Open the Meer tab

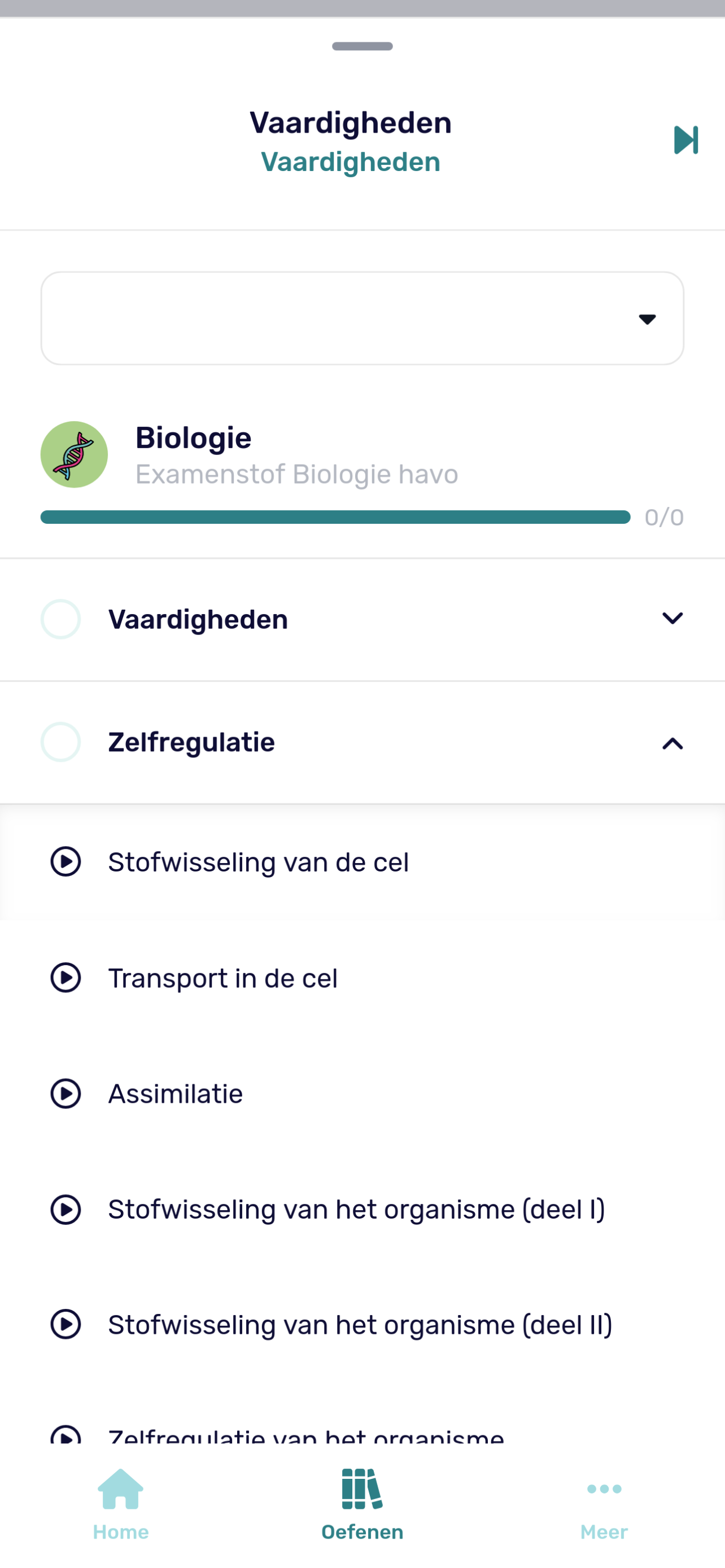[x=604, y=1504]
